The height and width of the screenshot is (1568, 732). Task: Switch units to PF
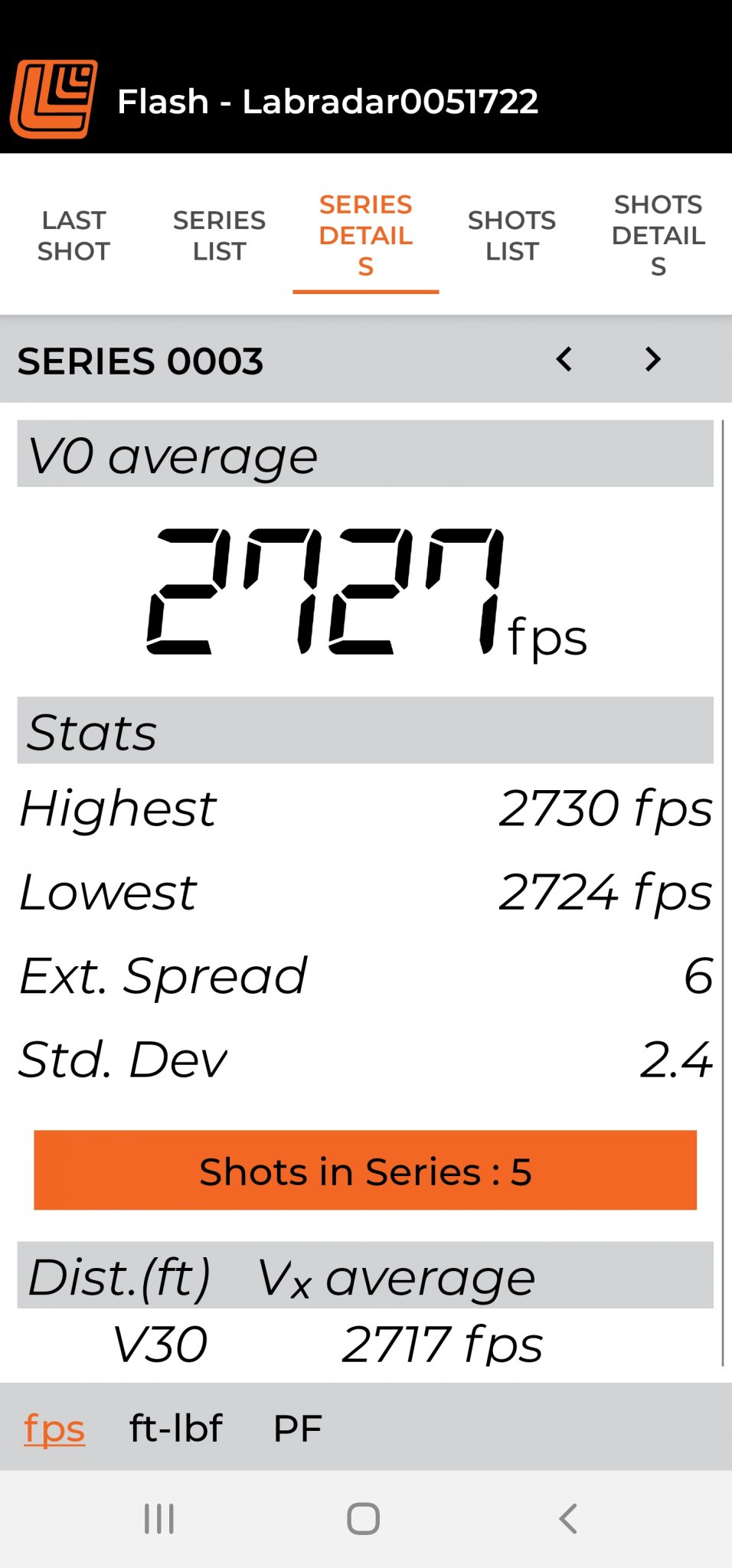(297, 1428)
